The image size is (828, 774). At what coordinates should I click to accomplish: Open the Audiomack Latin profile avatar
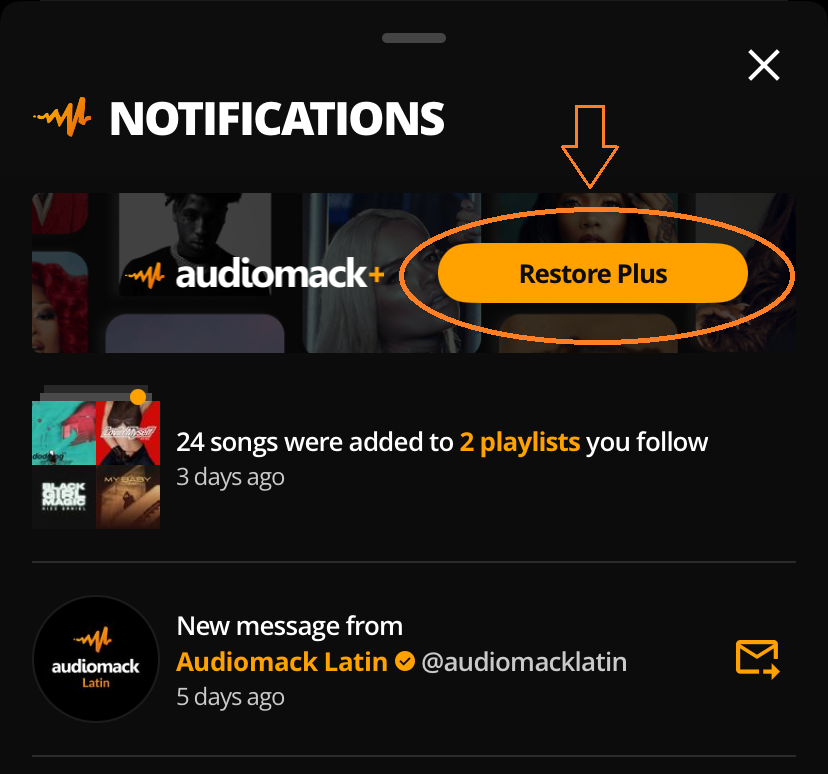(96, 659)
